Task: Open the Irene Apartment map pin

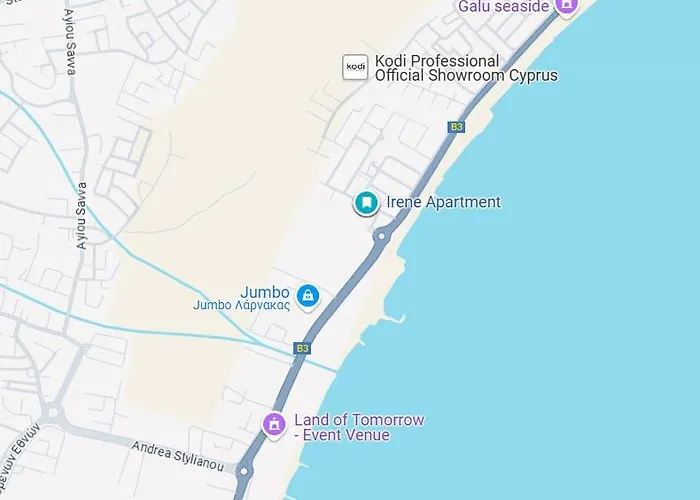Action: (x=366, y=203)
